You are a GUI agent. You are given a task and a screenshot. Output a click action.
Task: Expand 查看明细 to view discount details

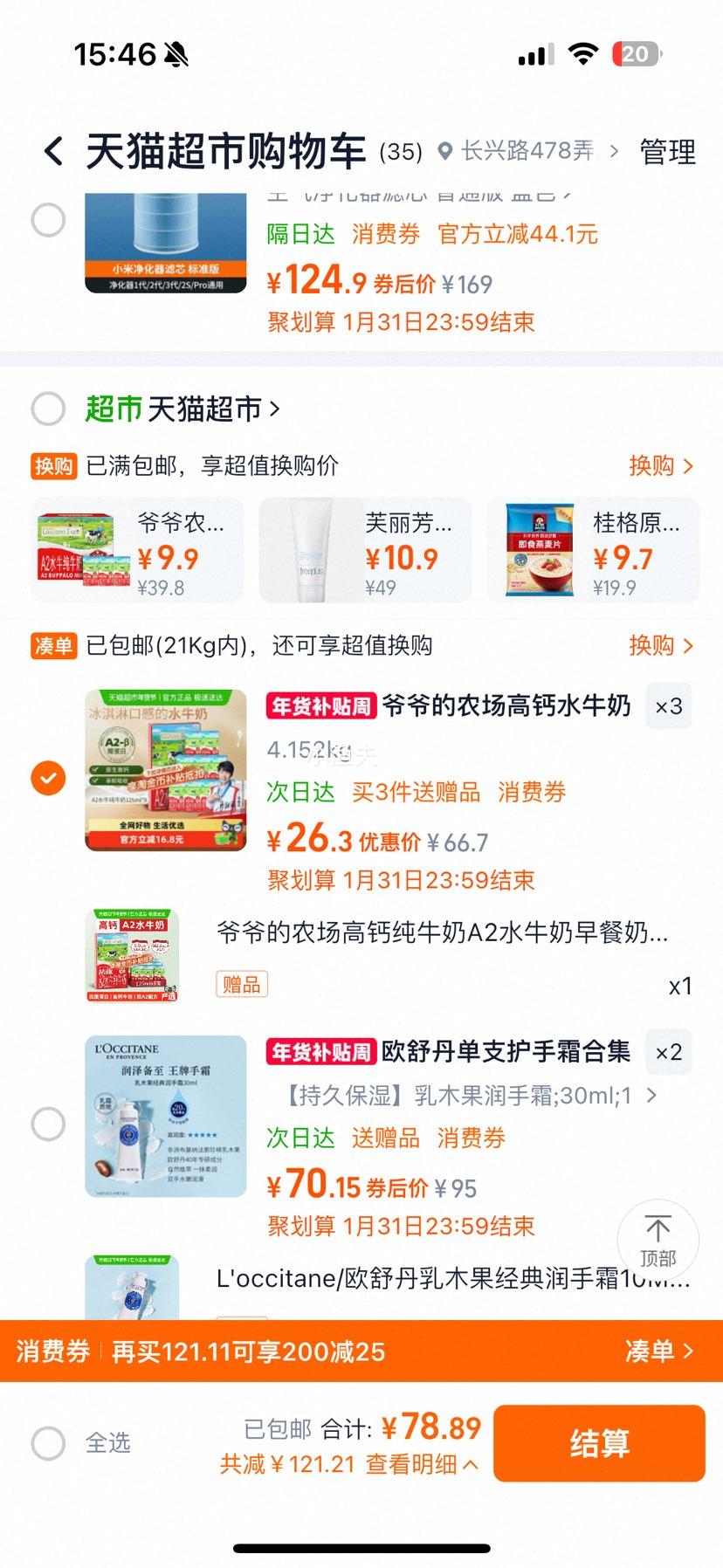(x=417, y=1463)
